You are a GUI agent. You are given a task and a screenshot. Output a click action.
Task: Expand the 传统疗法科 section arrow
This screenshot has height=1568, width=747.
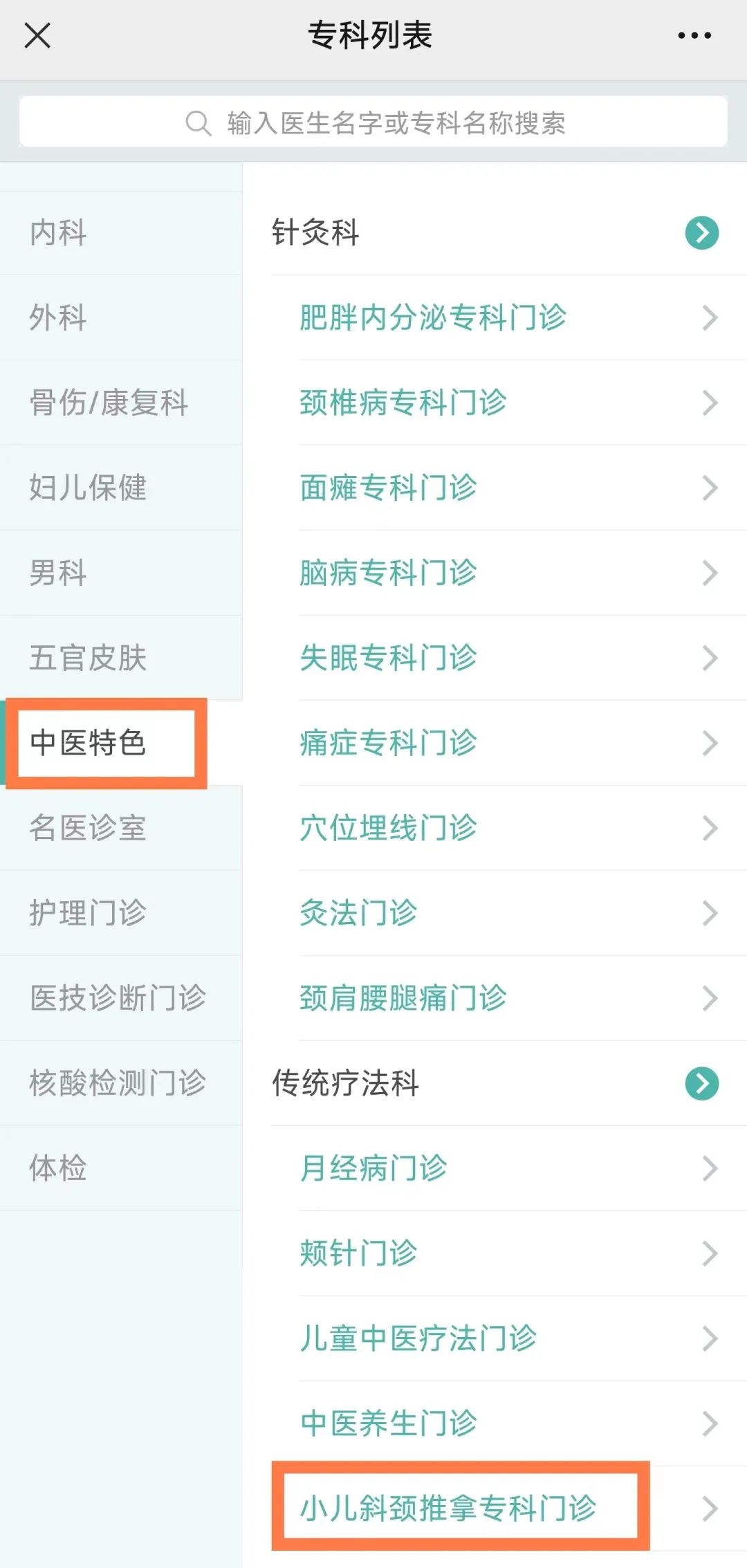701,1083
